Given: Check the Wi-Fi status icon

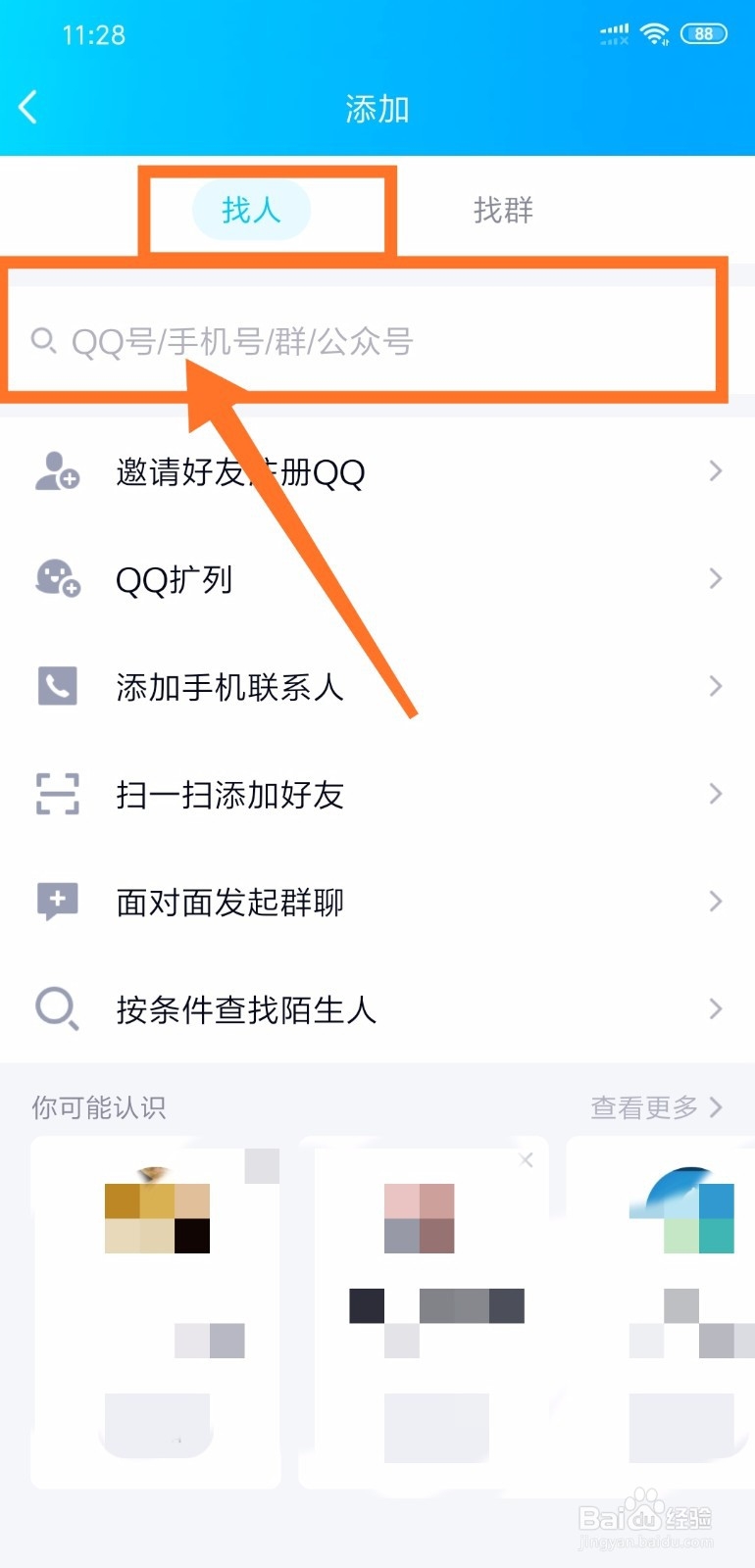Looking at the screenshot, I should (x=655, y=33).
